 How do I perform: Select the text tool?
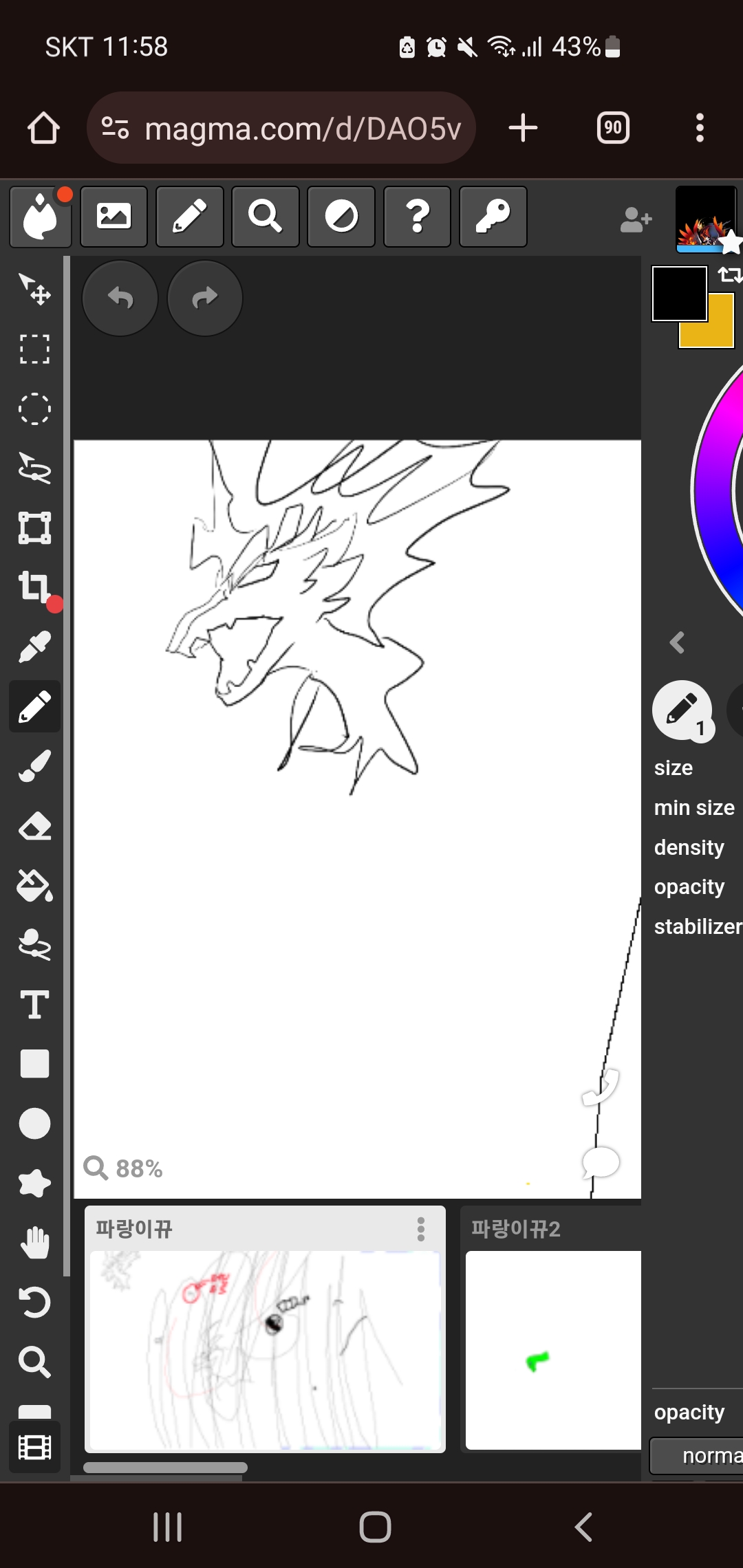click(x=34, y=1005)
